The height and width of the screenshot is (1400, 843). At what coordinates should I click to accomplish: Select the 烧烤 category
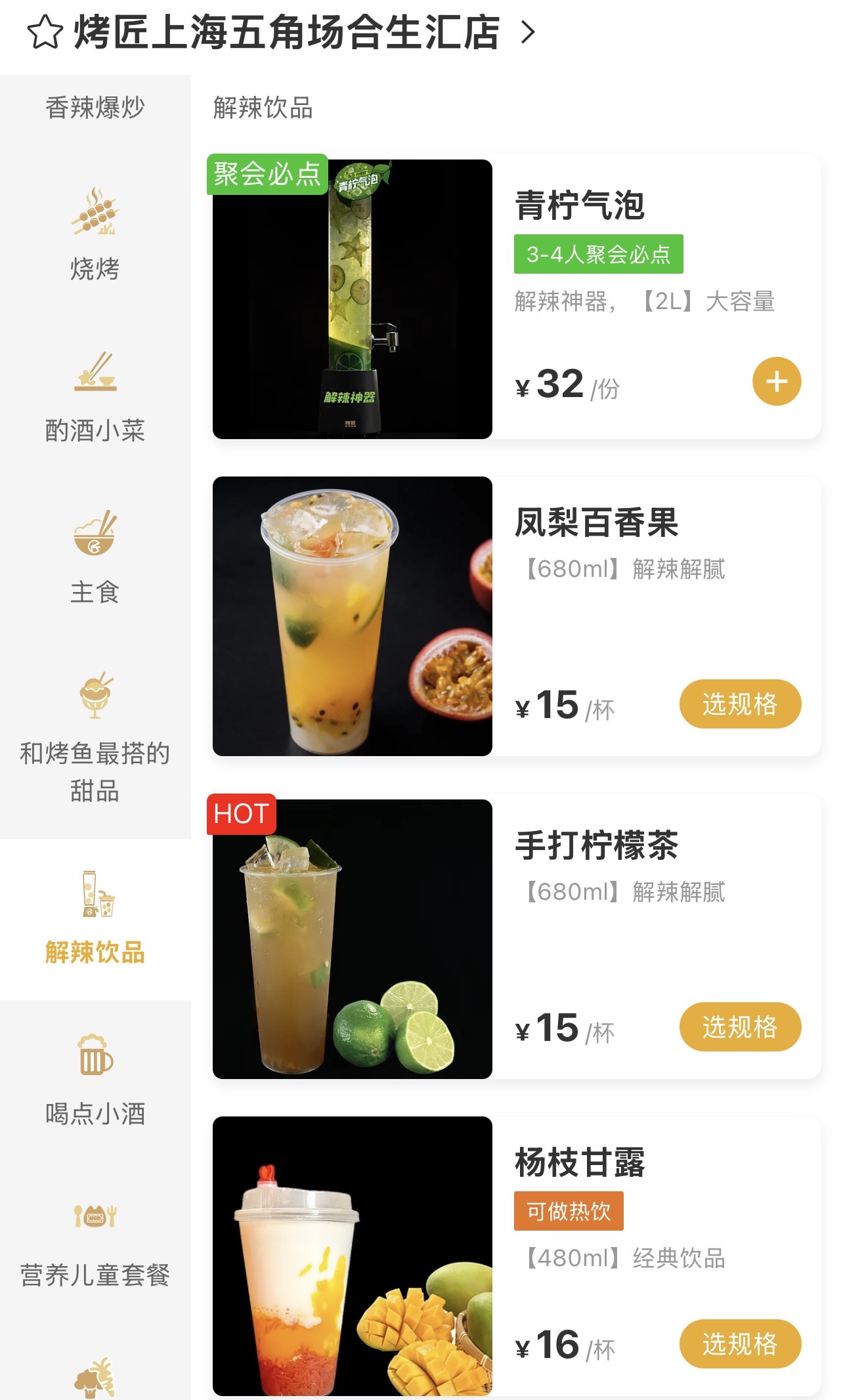tap(95, 235)
